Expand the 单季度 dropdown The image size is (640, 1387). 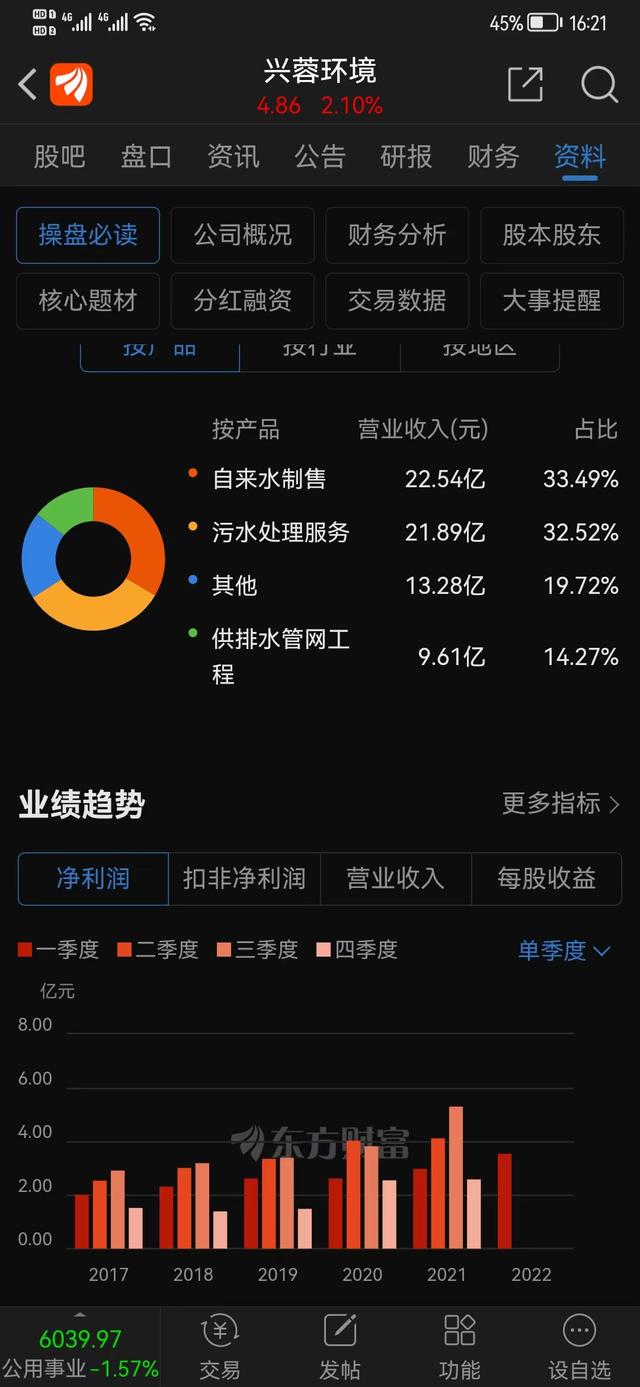564,951
